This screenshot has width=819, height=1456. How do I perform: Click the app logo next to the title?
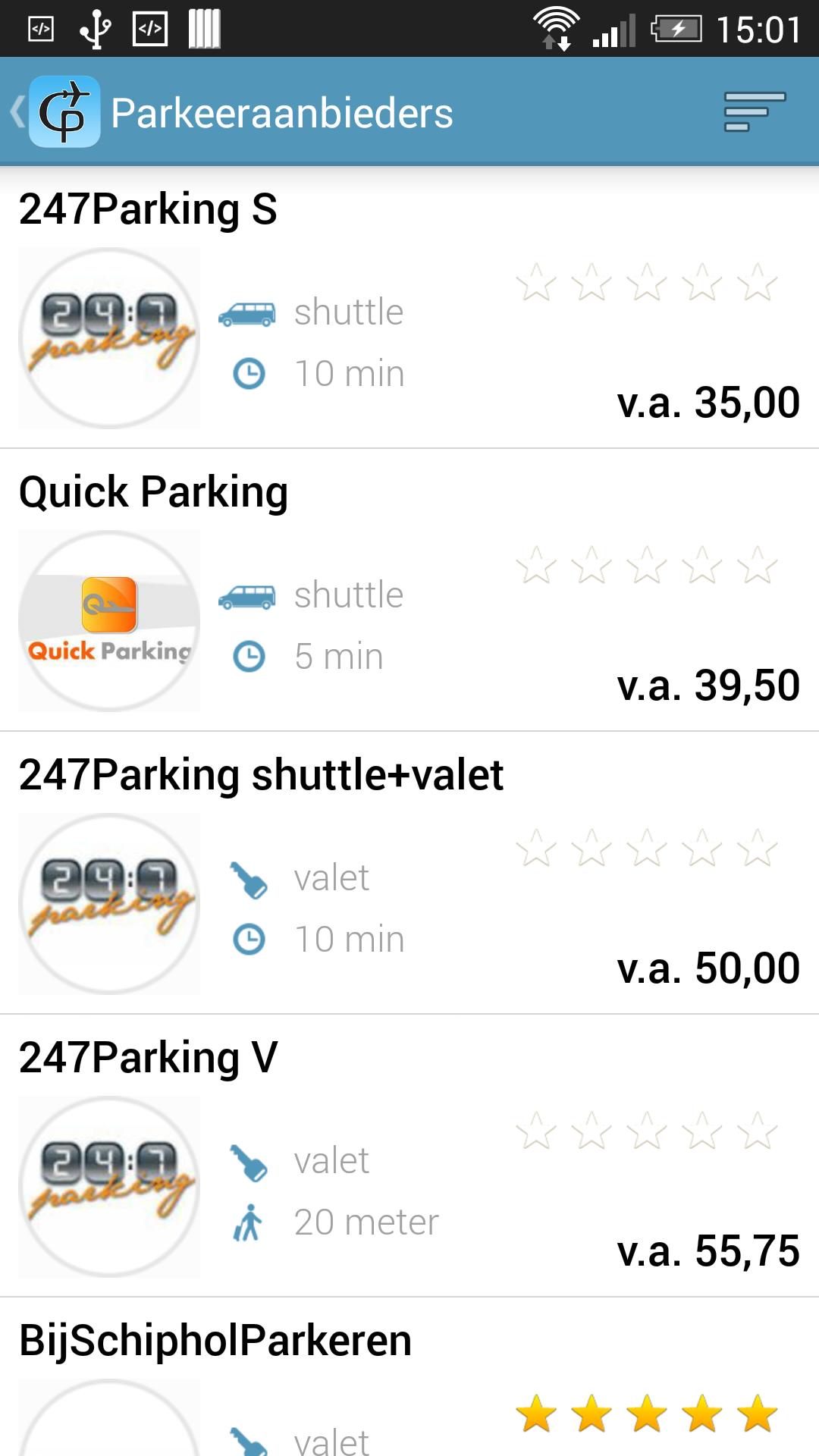point(64,112)
